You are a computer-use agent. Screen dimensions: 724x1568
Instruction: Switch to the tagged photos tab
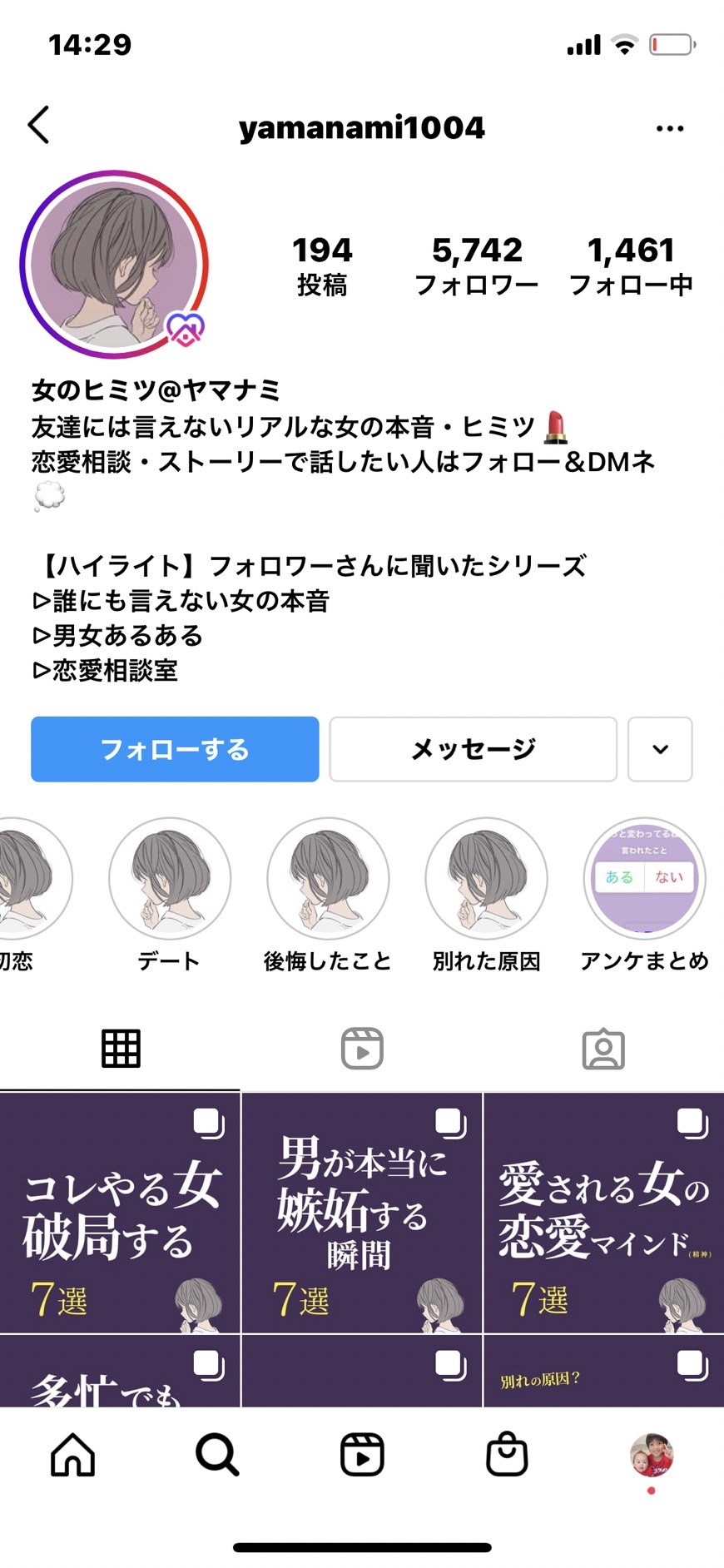(x=603, y=1049)
